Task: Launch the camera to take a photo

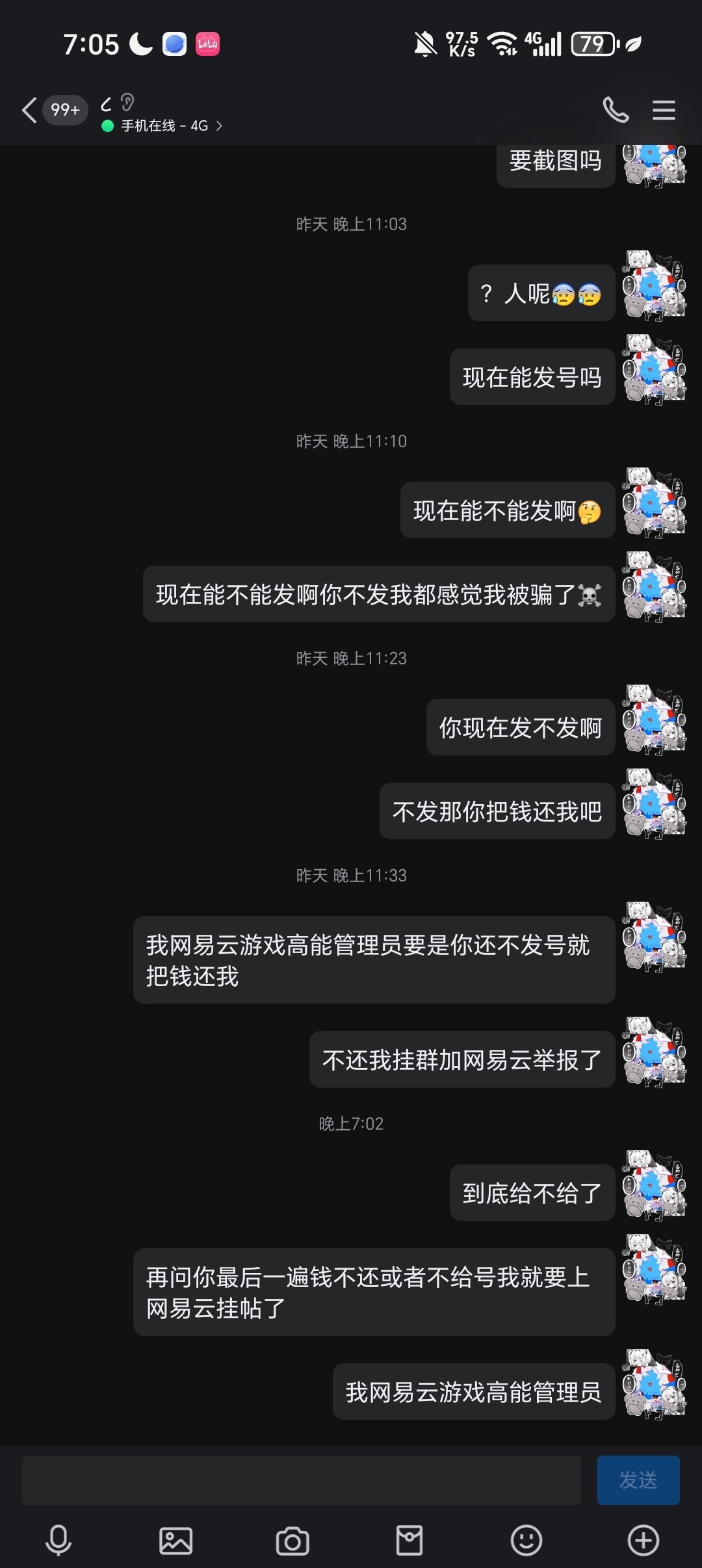Action: tap(292, 1540)
